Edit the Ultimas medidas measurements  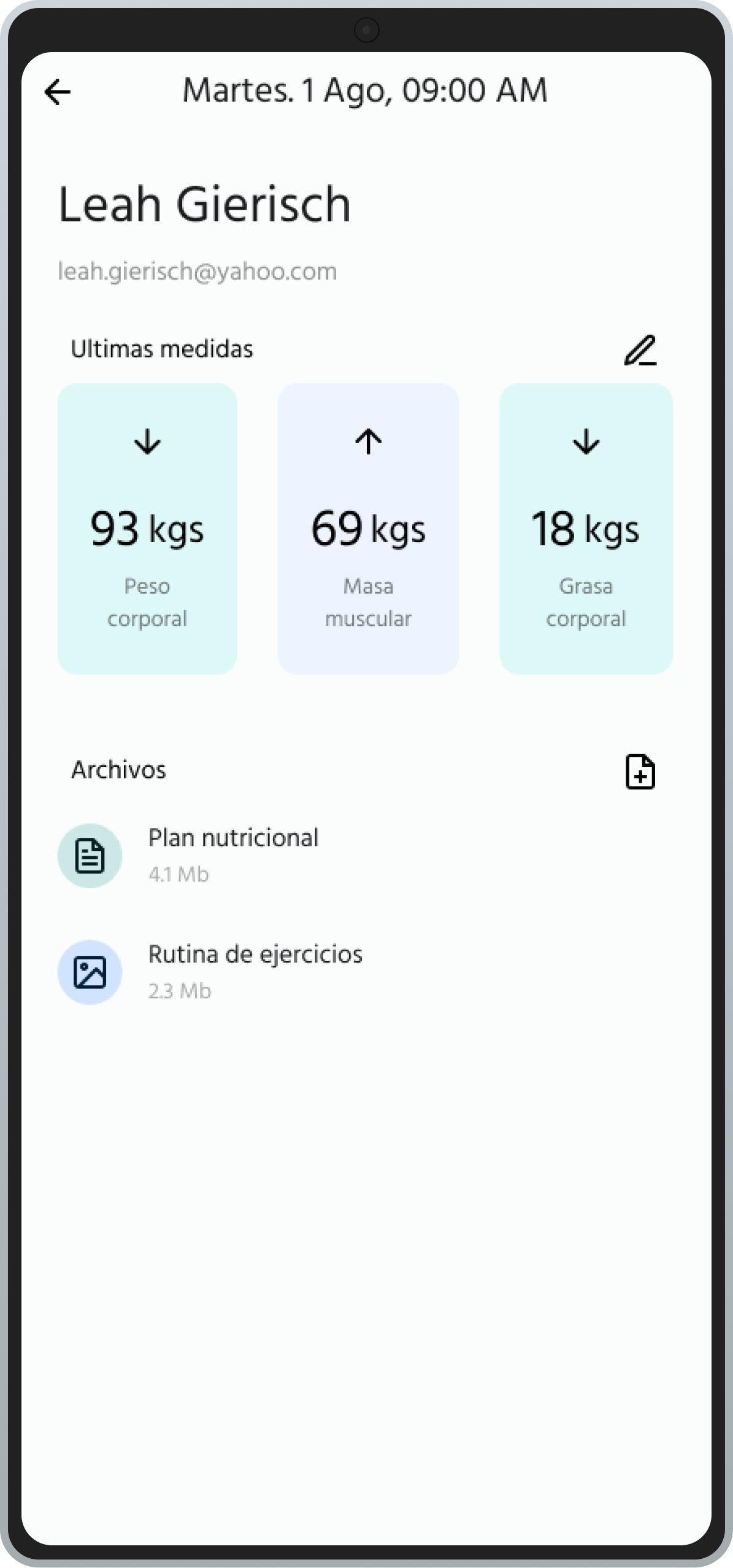(x=640, y=350)
